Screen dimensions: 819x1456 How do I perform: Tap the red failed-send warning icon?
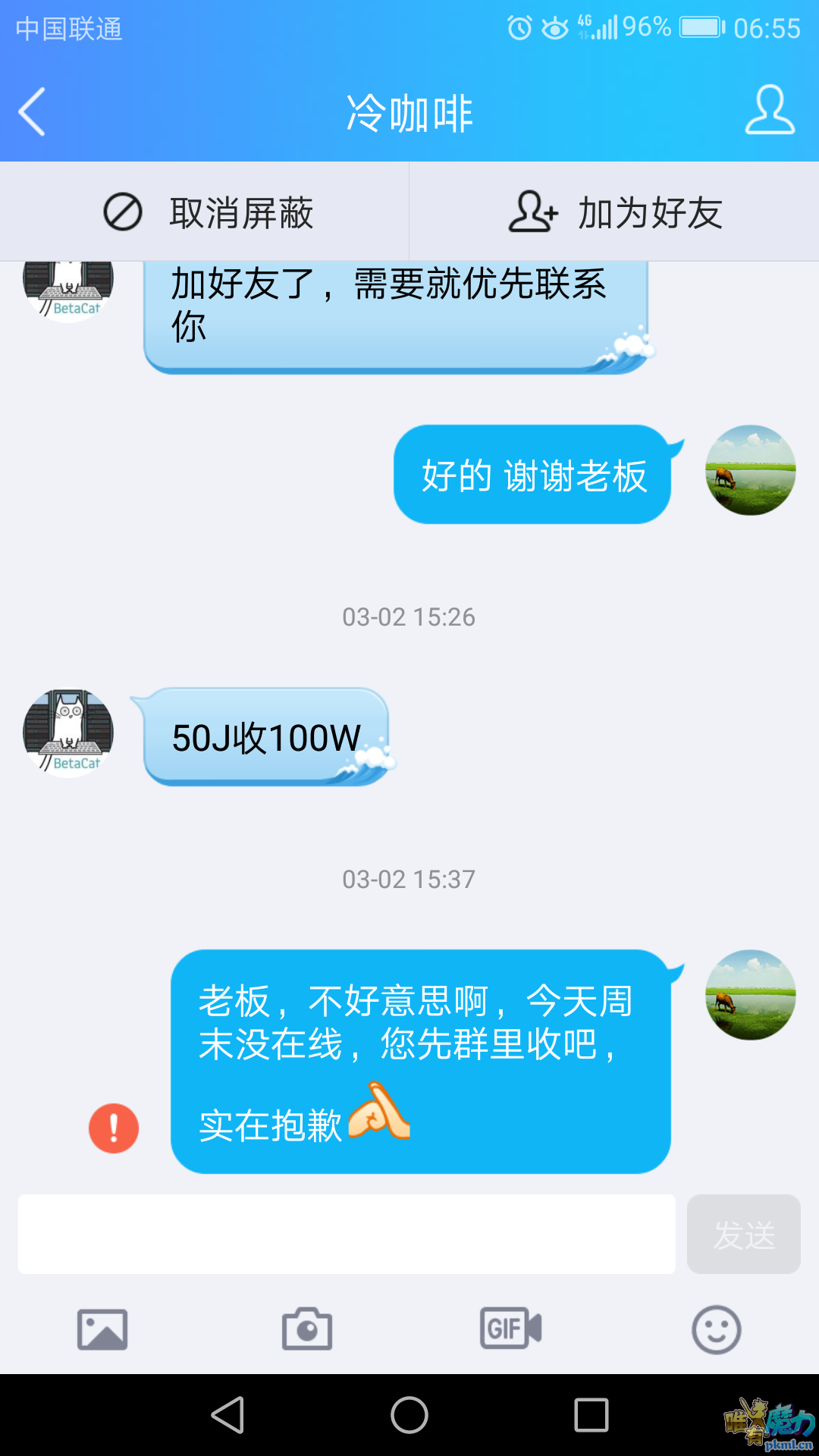[114, 1128]
